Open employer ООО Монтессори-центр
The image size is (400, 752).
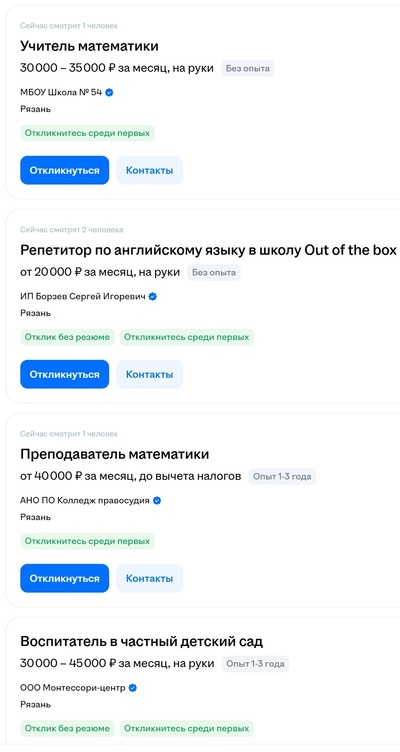[x=72, y=688]
